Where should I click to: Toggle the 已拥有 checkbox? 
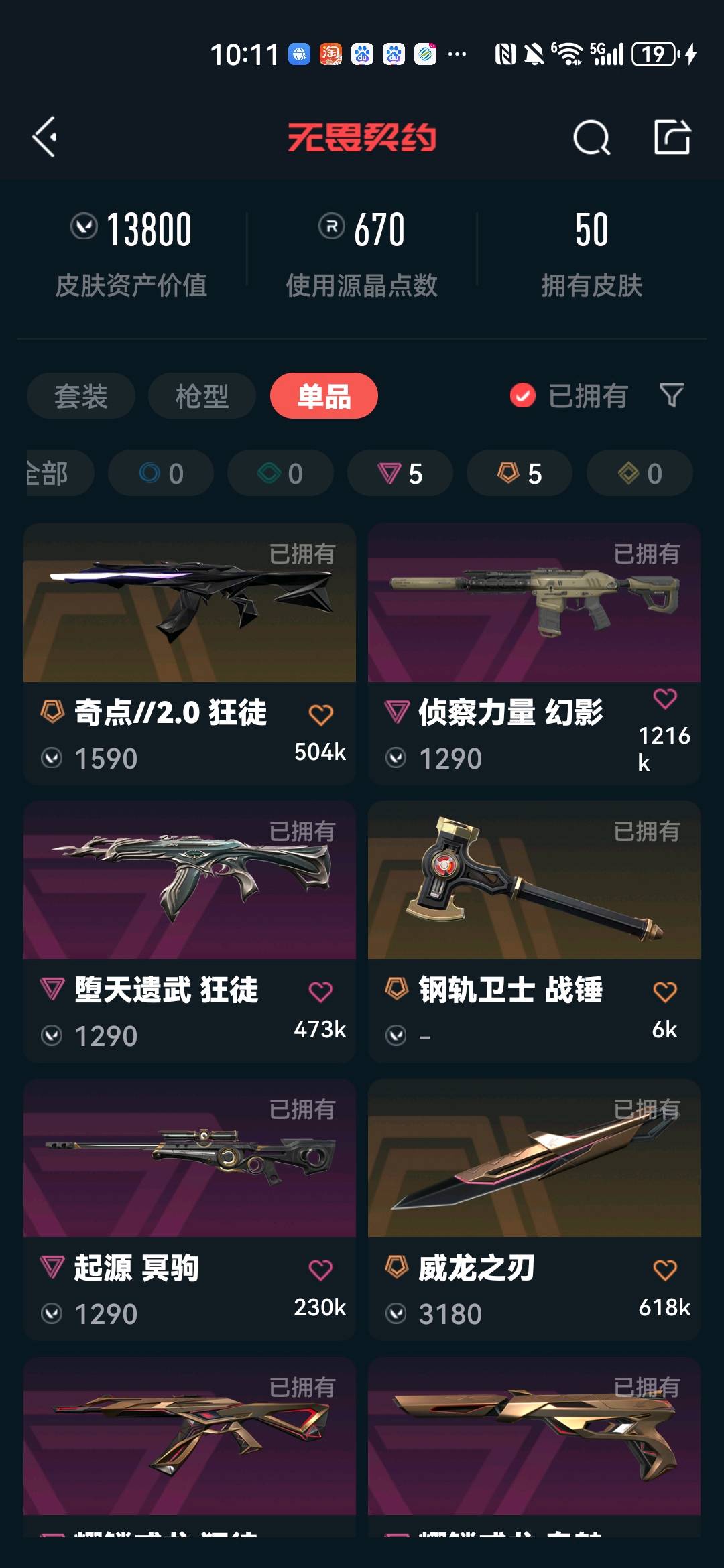[523, 396]
